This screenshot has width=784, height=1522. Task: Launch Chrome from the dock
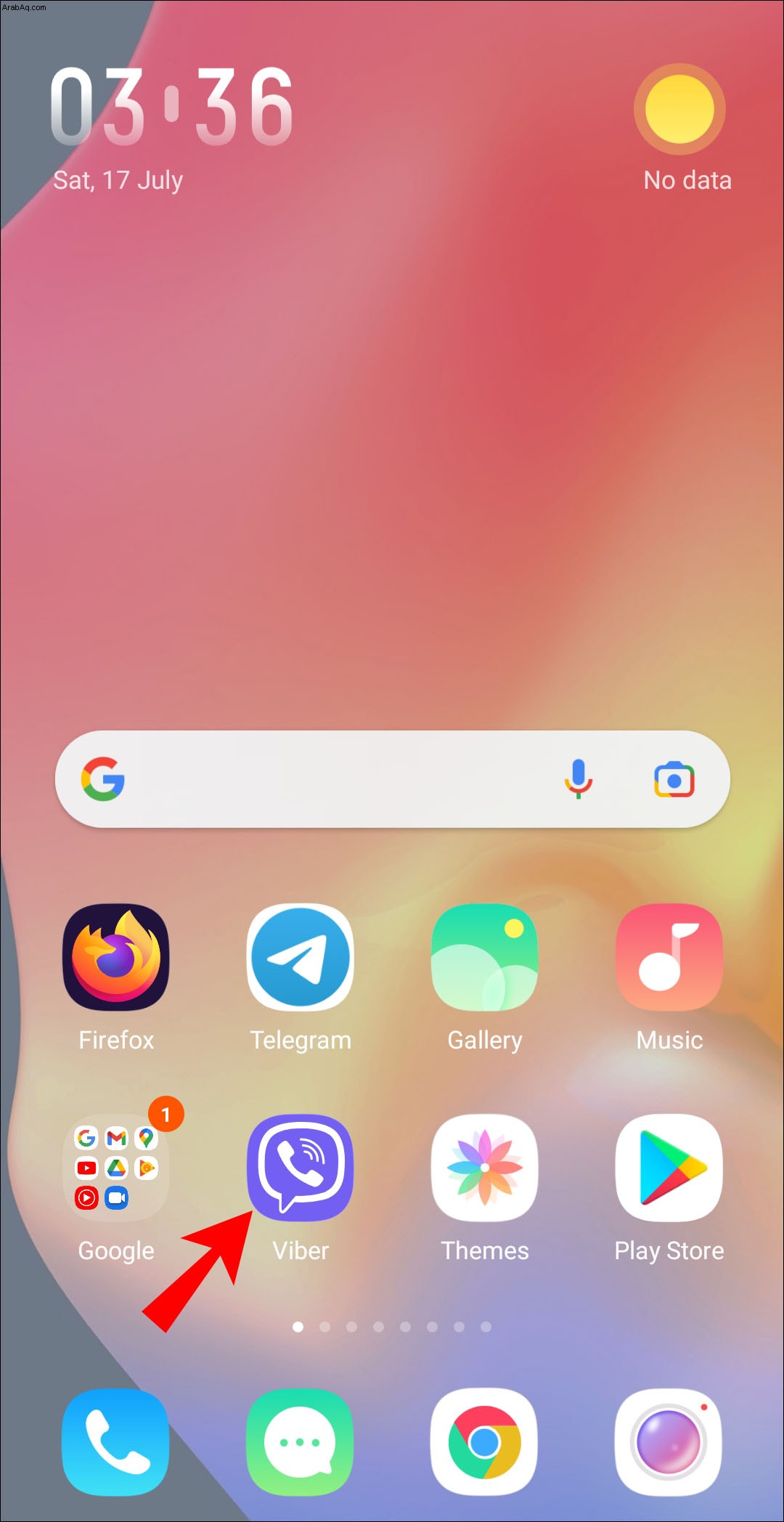coord(484,1442)
